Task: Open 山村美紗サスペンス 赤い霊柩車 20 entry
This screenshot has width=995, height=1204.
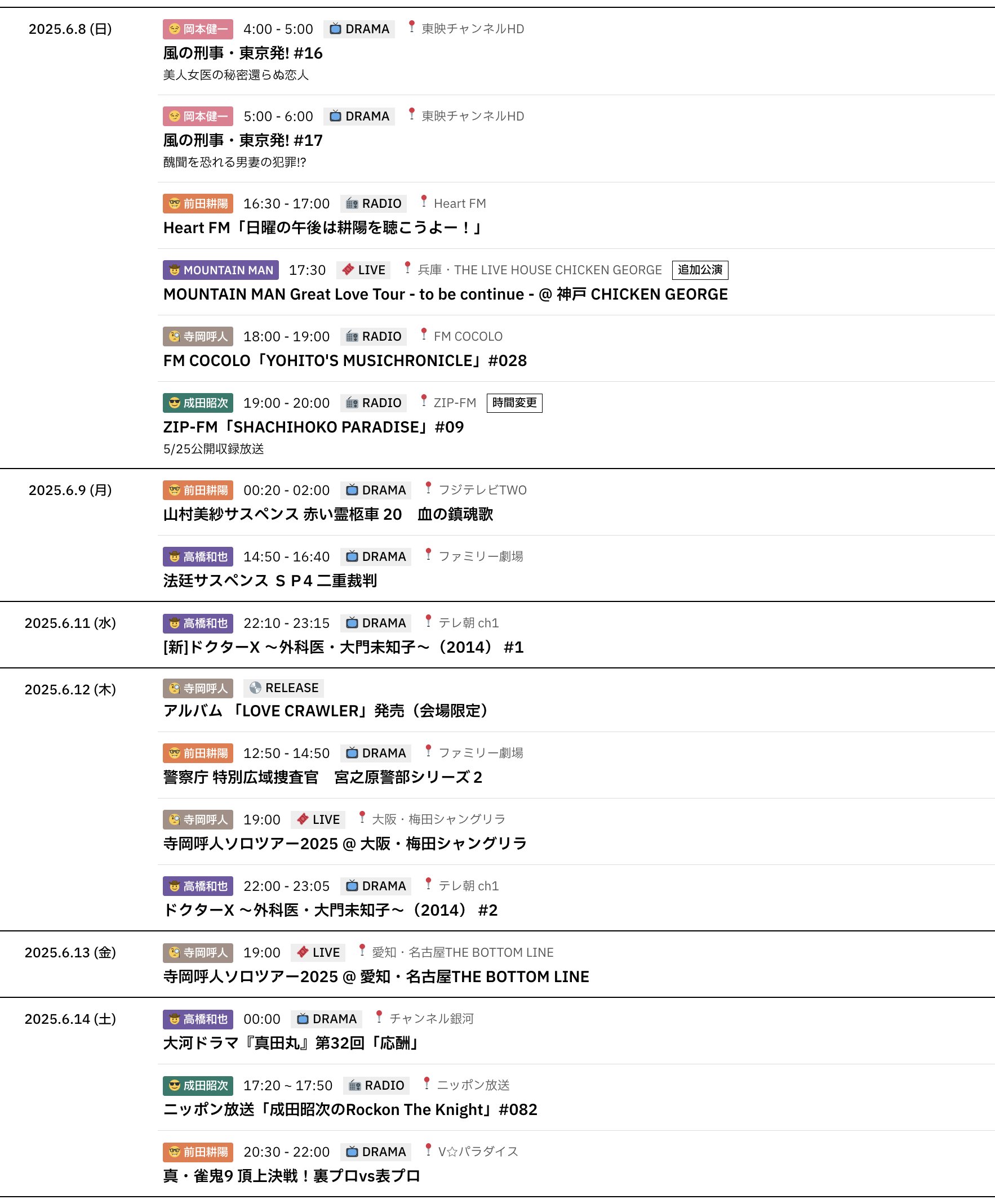Action: (327, 514)
